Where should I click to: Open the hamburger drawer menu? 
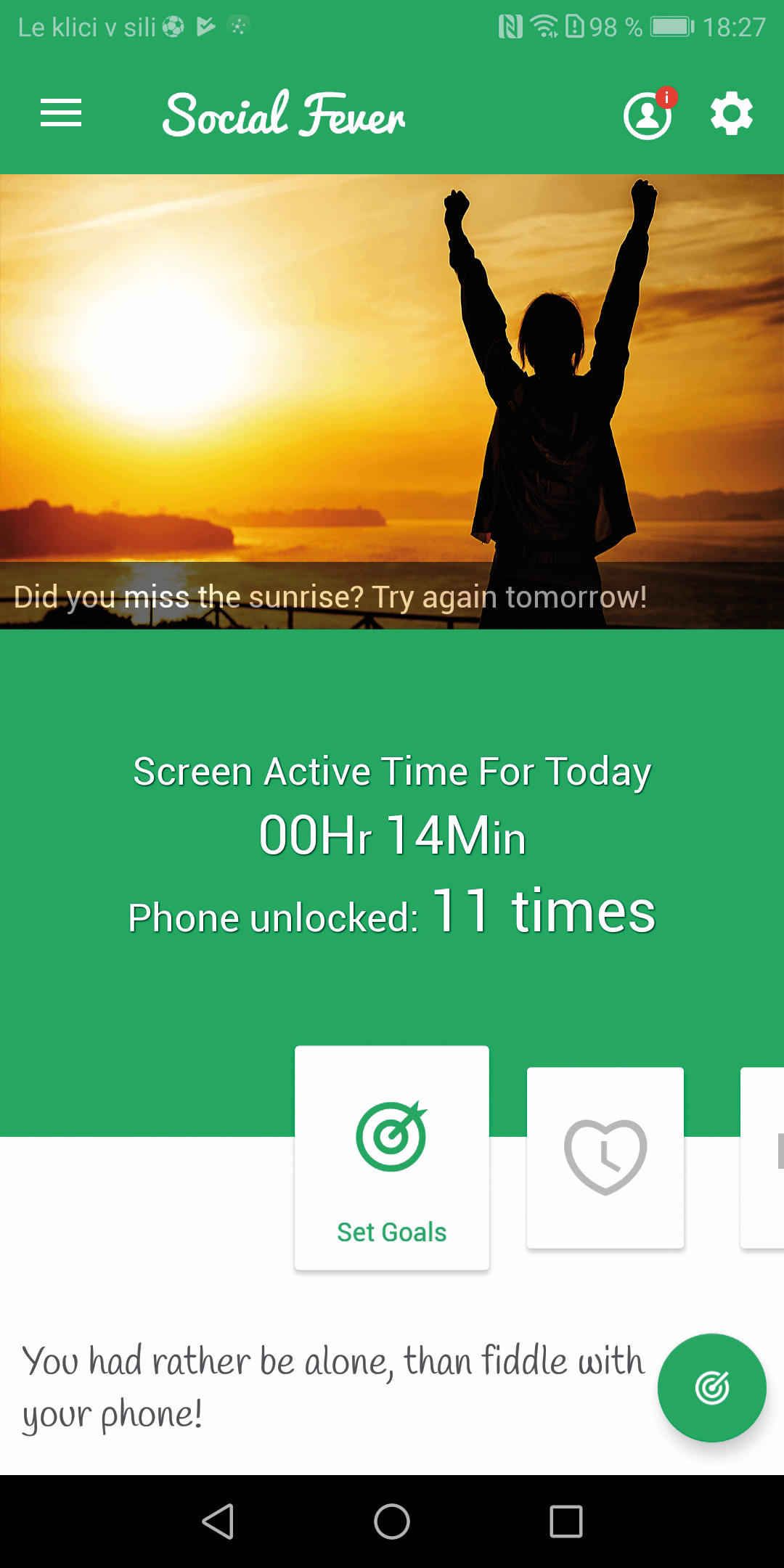[61, 113]
